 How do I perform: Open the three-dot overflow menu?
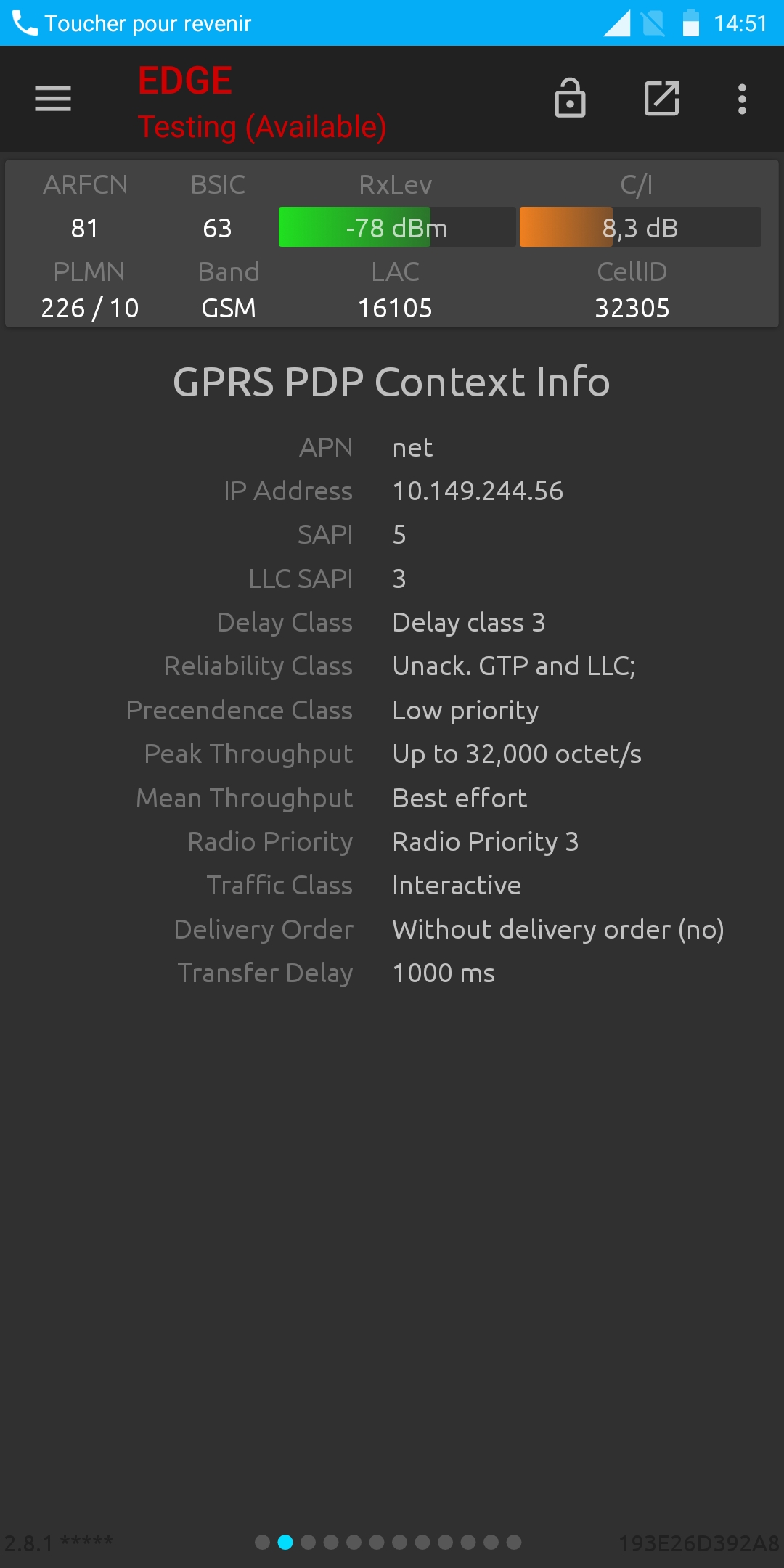[742, 99]
